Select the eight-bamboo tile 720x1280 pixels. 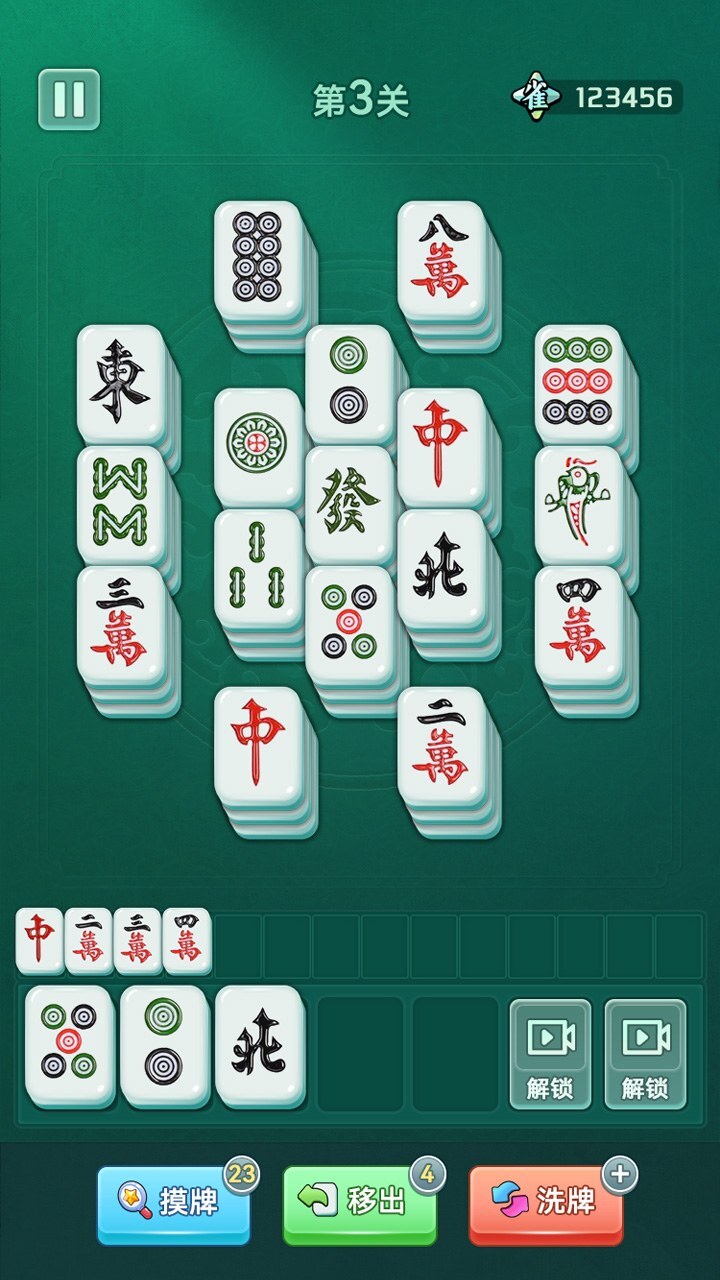click(121, 504)
